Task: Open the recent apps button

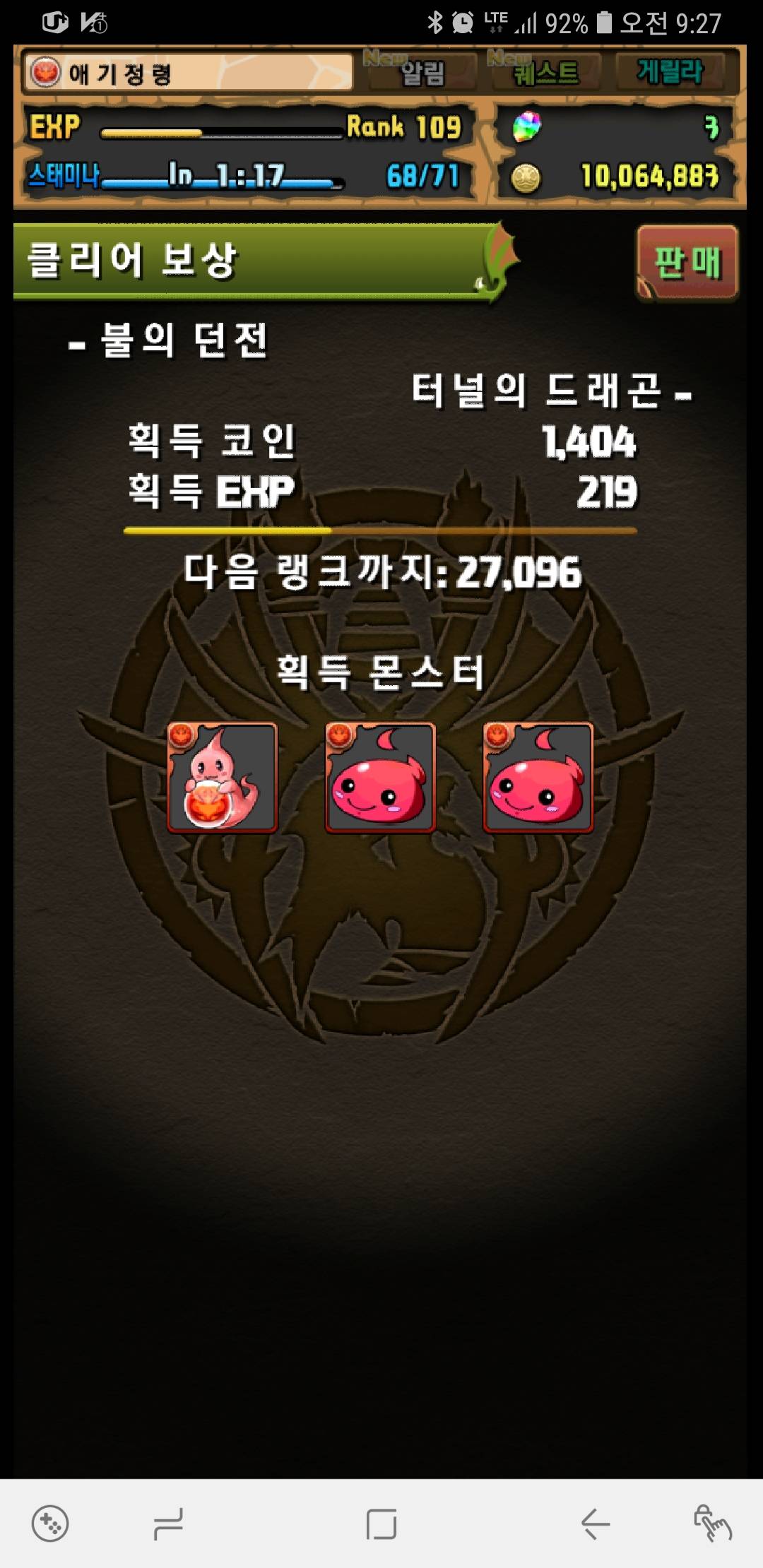Action: [x=168, y=1524]
